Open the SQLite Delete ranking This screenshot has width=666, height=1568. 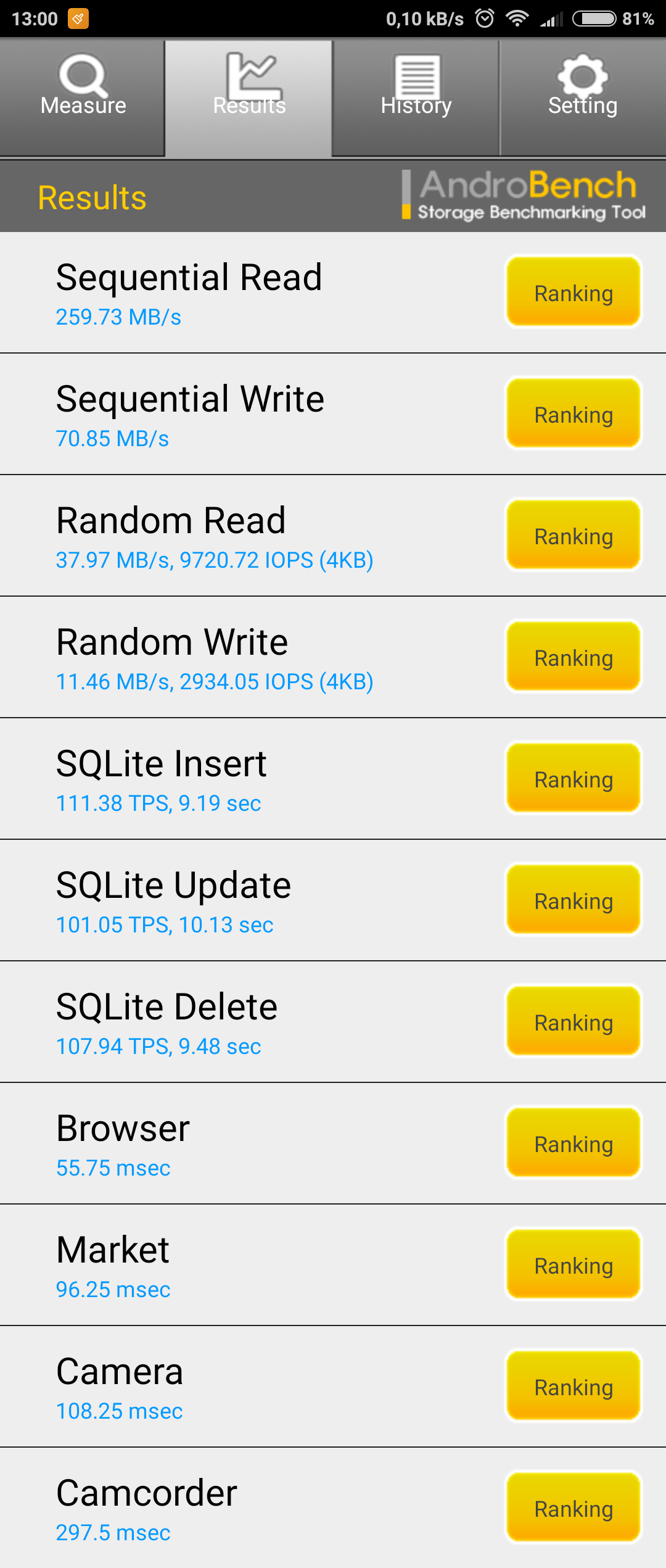pos(573,1022)
